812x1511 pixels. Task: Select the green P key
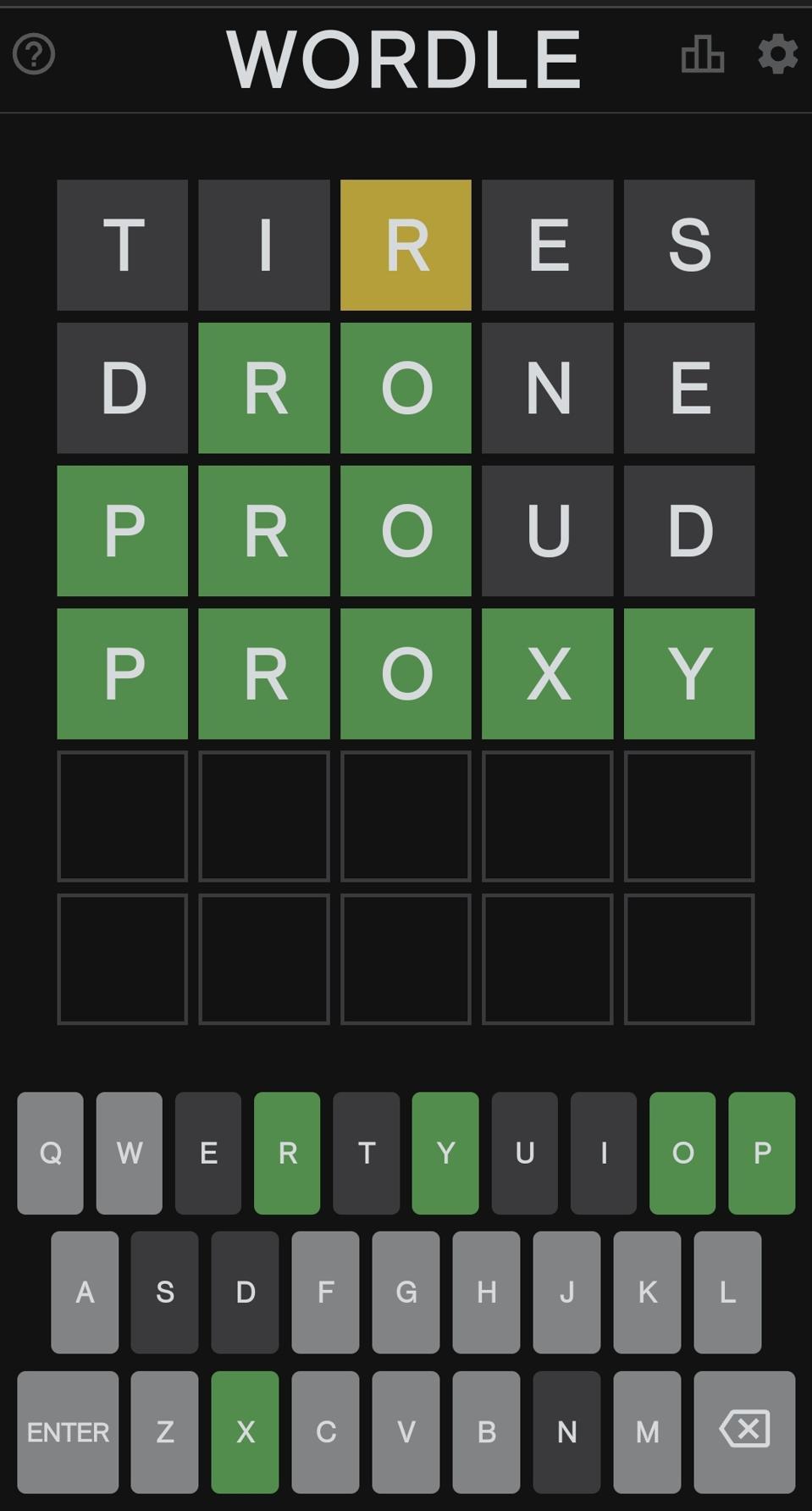(x=761, y=1153)
